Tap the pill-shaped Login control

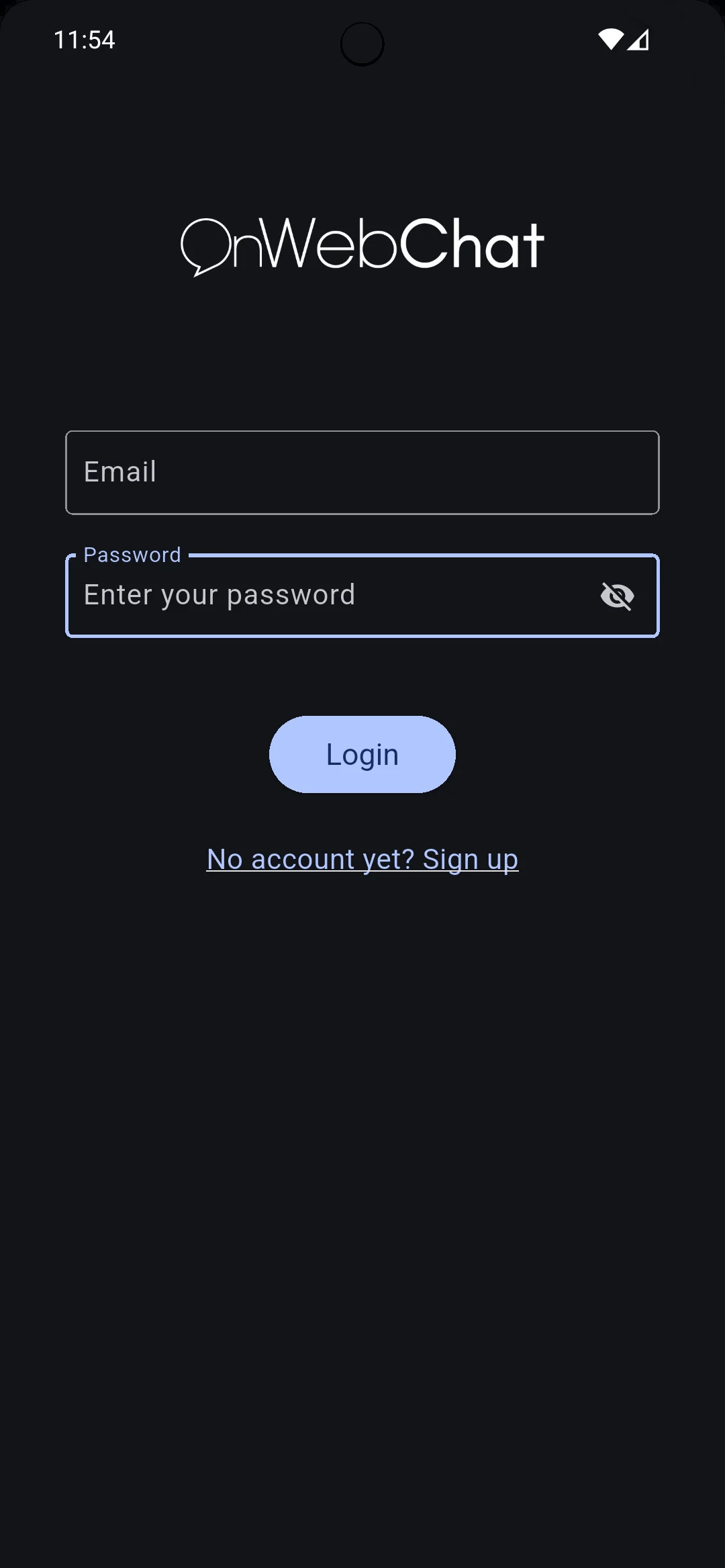362,754
